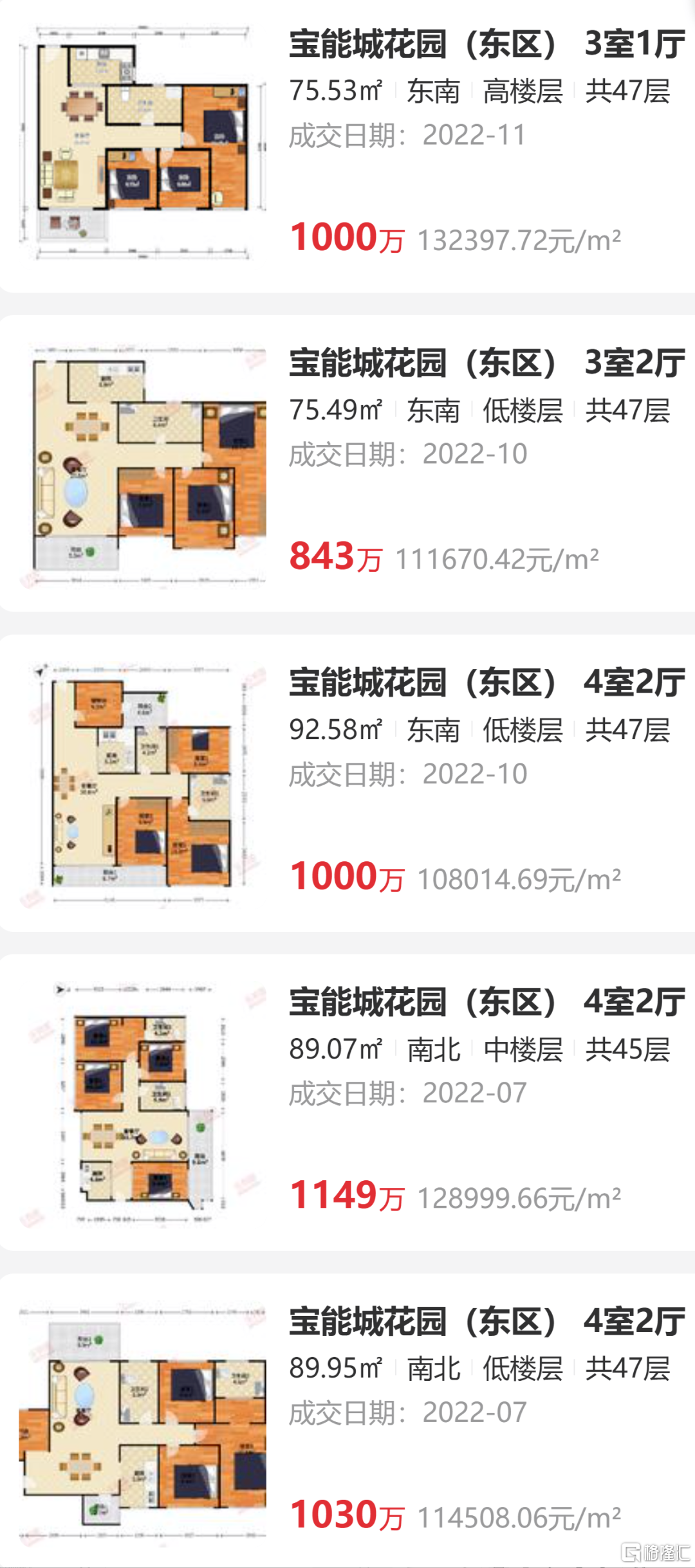Open the 843万 3室2厅 listing
The image size is (695, 1568).
tap(486, 364)
